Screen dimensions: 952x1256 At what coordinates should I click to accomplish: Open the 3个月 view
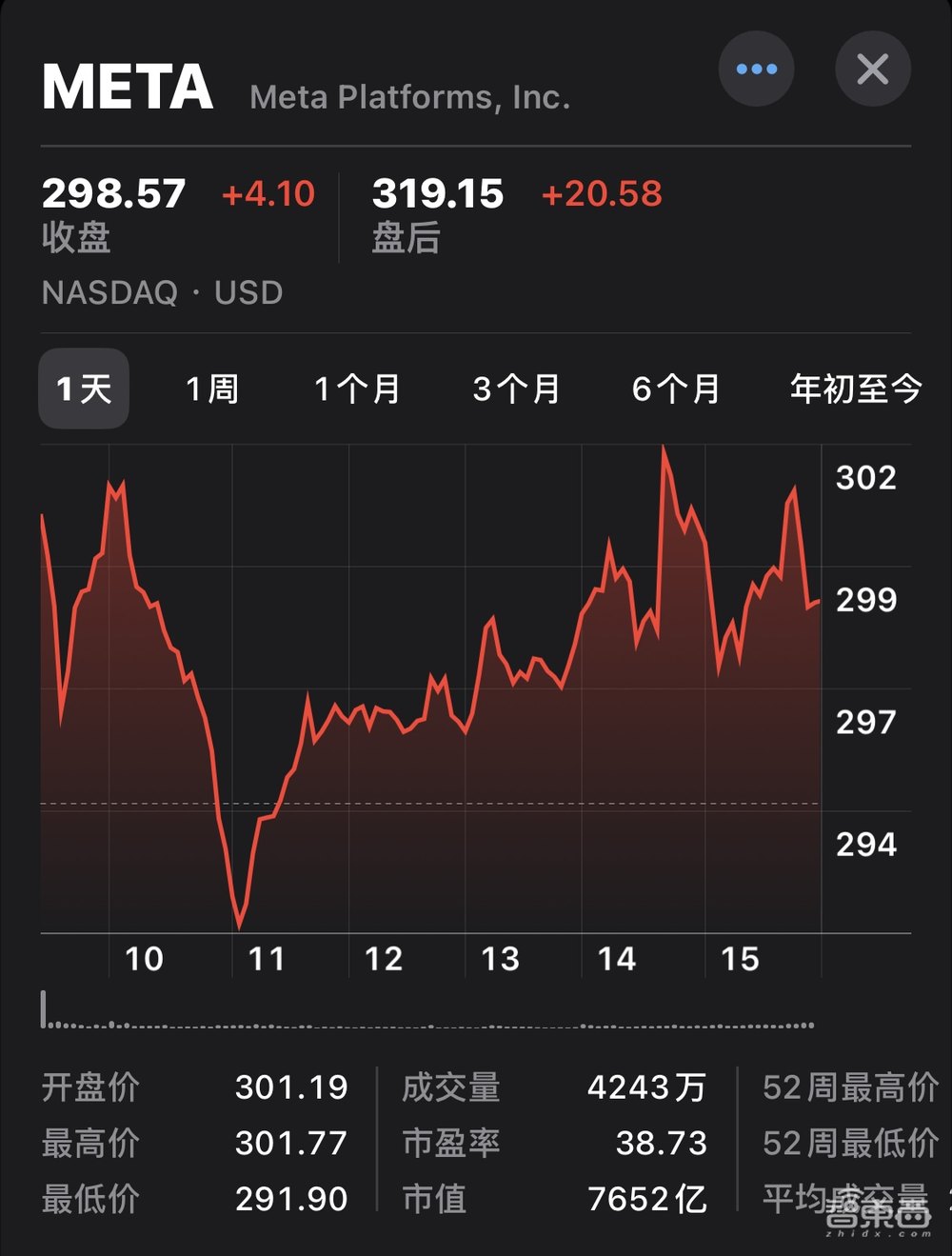pyautogui.click(x=517, y=389)
